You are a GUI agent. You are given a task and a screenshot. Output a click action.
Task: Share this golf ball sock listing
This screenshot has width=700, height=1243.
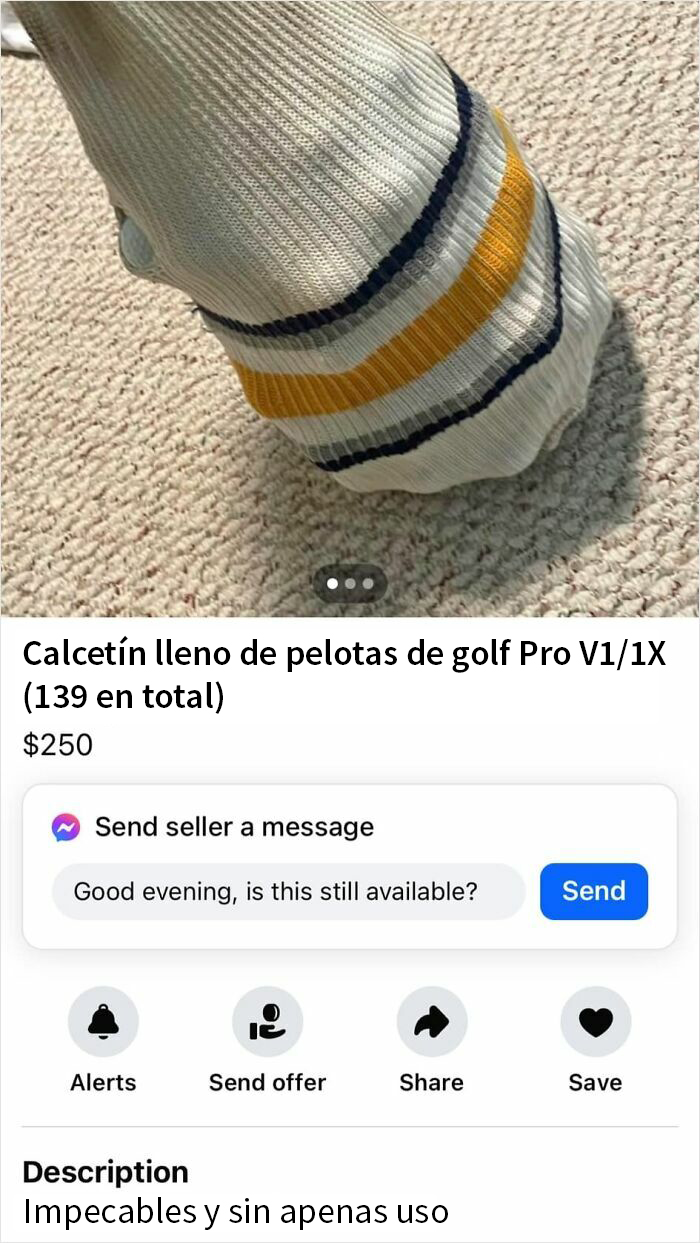431,1021
